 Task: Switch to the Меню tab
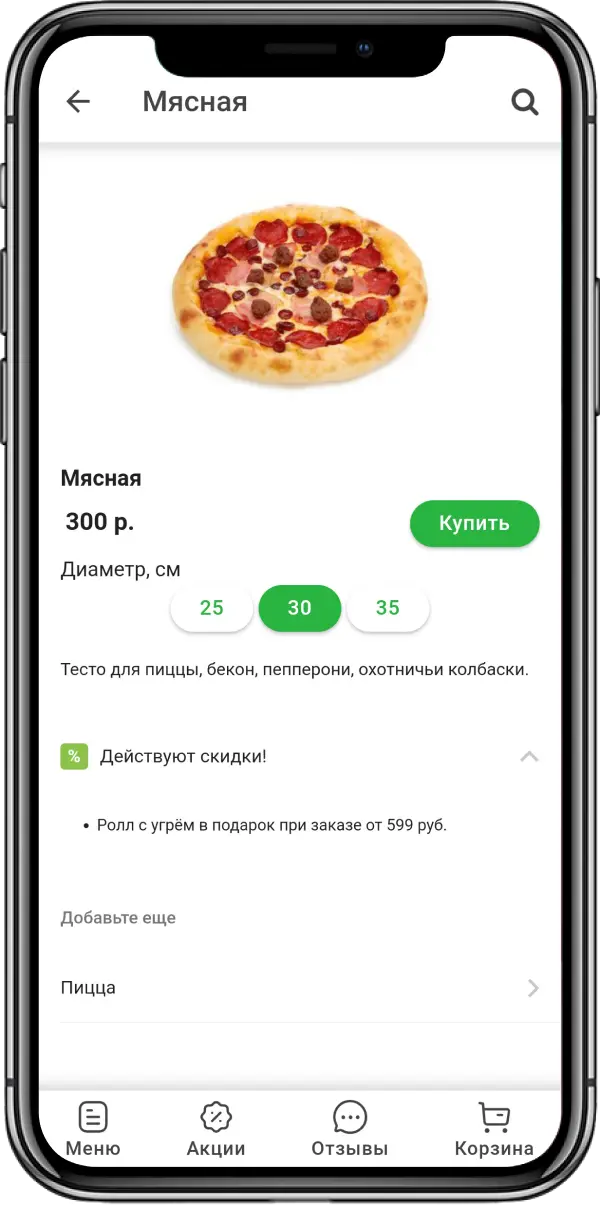pyautogui.click(x=93, y=1129)
